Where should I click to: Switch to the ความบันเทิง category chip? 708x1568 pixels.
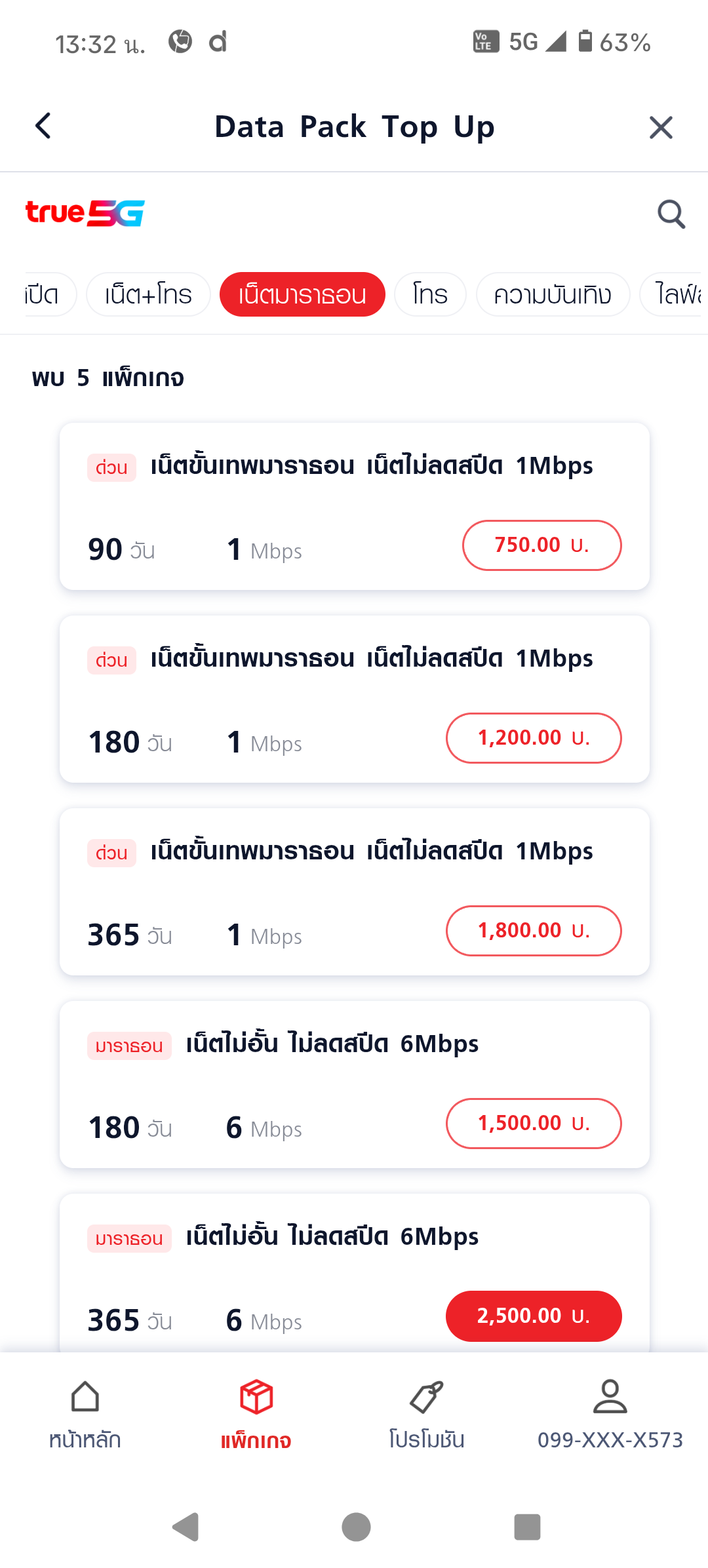tap(553, 295)
